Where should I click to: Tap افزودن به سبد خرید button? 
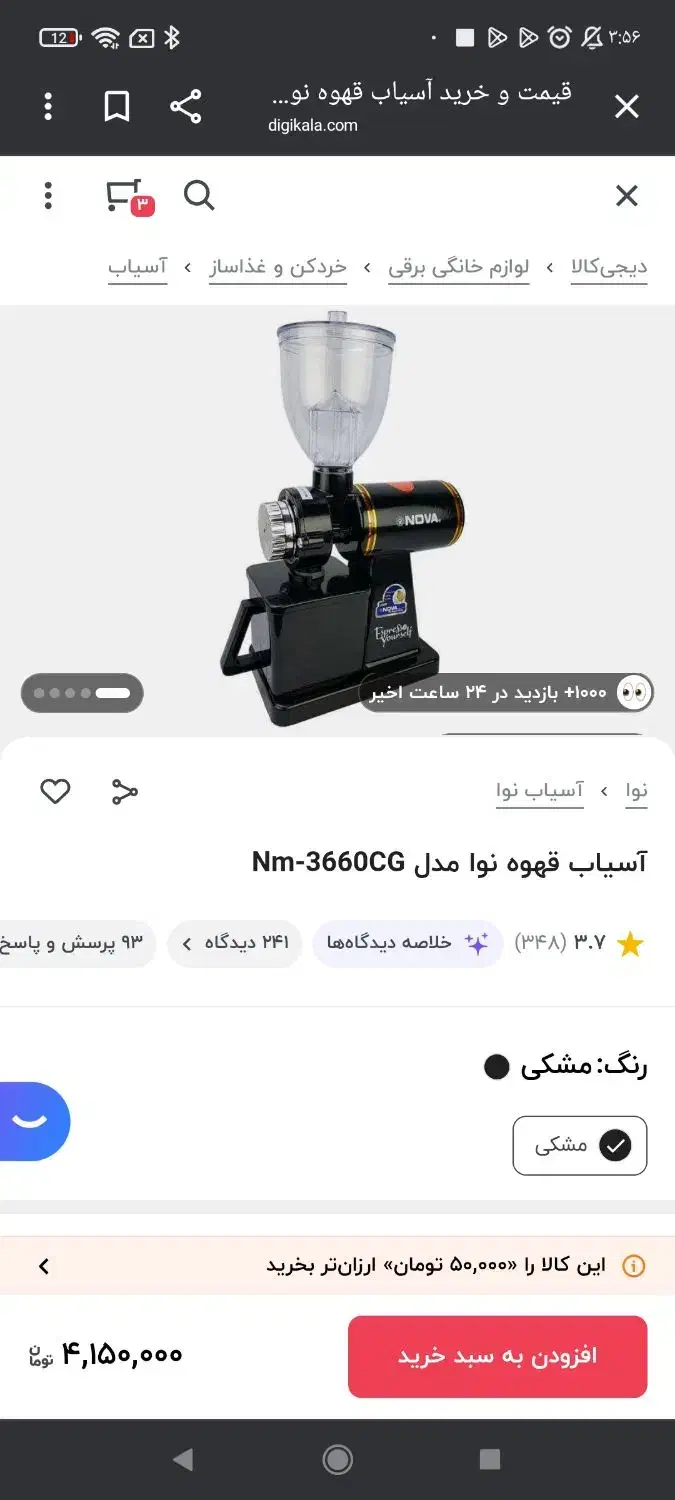pos(497,1356)
